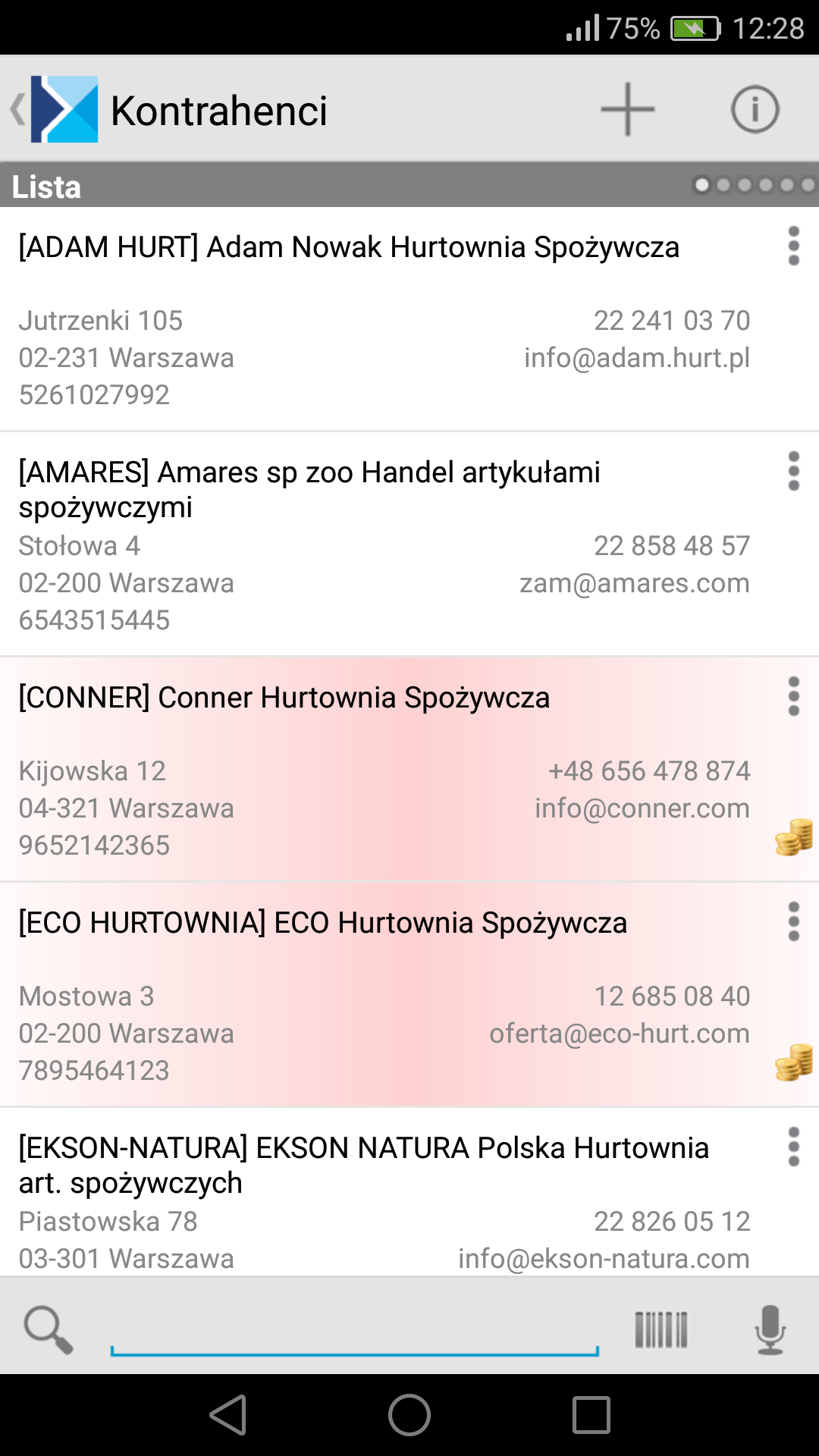Open overflow menu for AMARES
The height and width of the screenshot is (1456, 819).
click(793, 471)
